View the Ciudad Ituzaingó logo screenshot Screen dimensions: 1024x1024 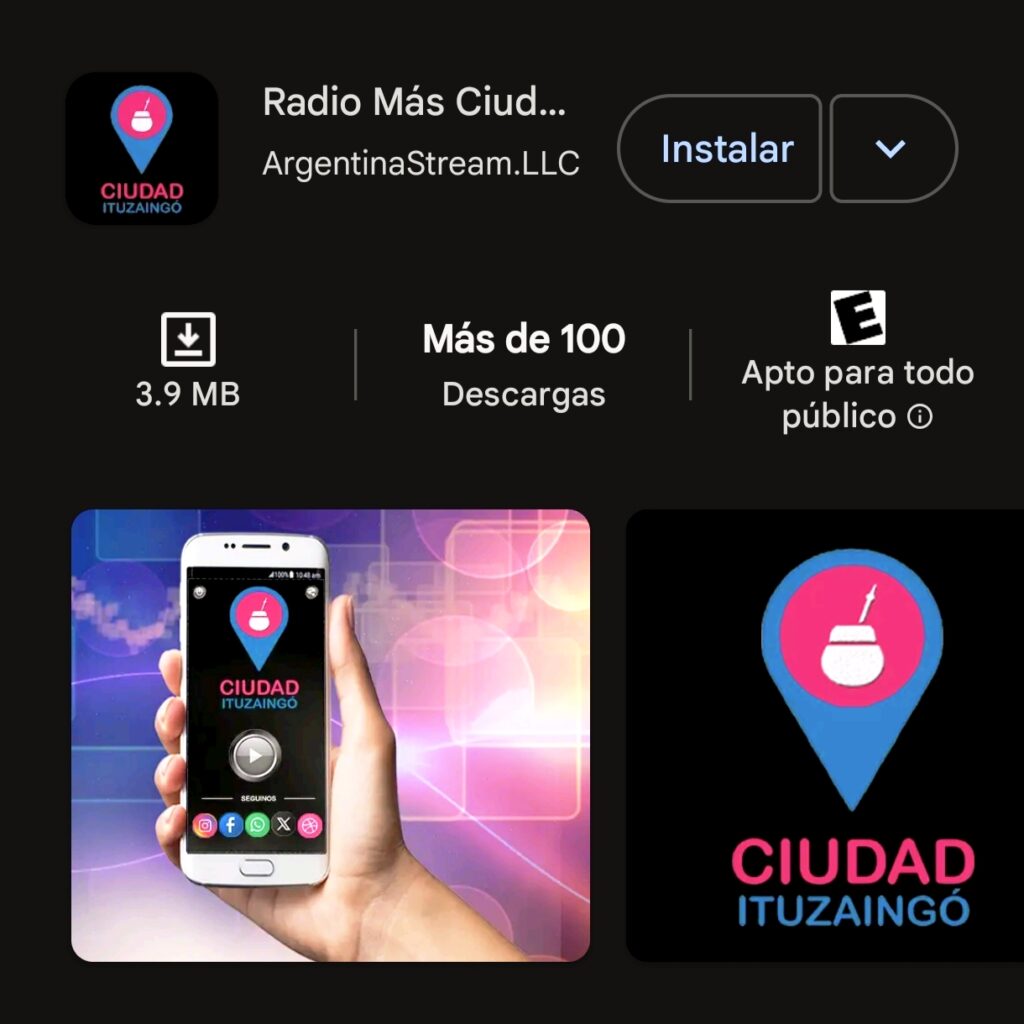(825, 735)
